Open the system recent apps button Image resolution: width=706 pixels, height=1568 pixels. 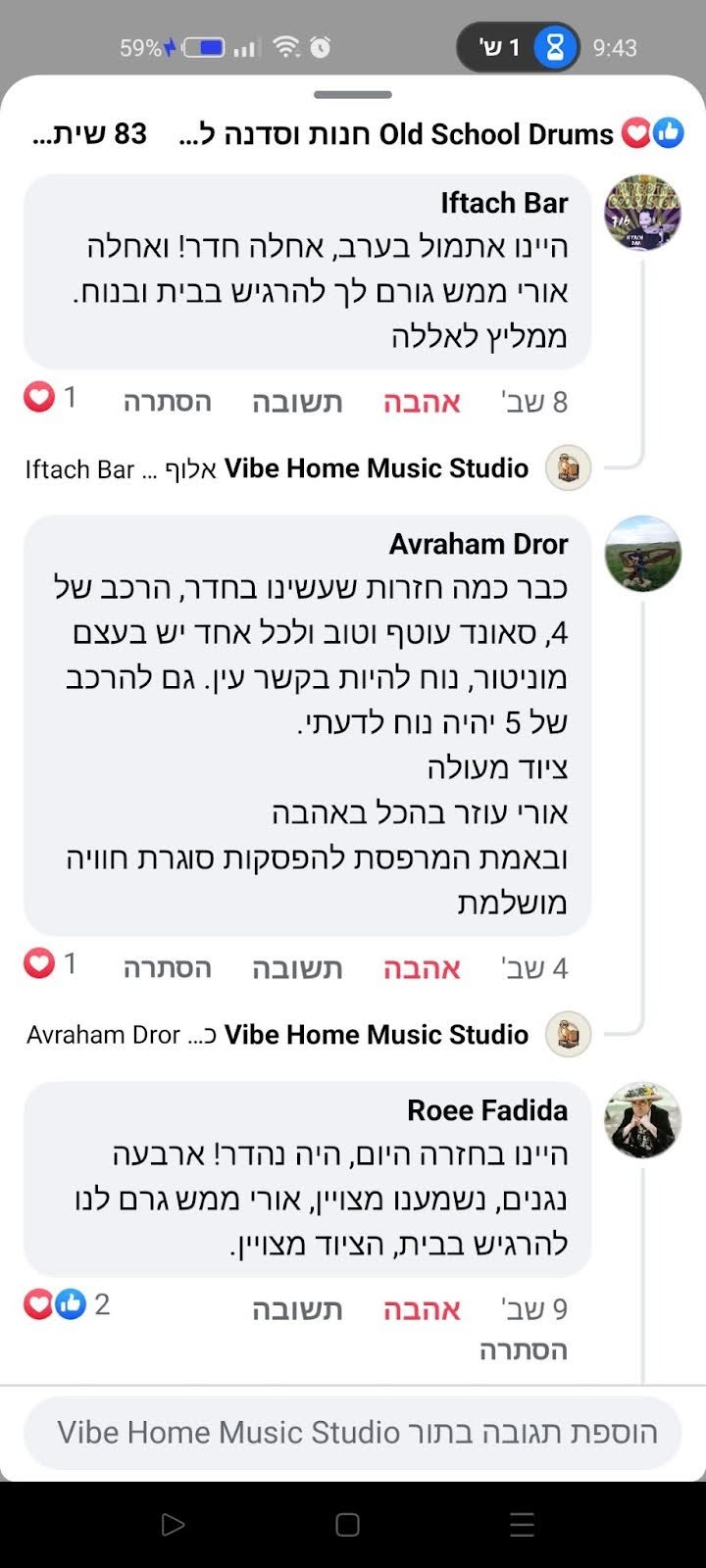[522, 1525]
